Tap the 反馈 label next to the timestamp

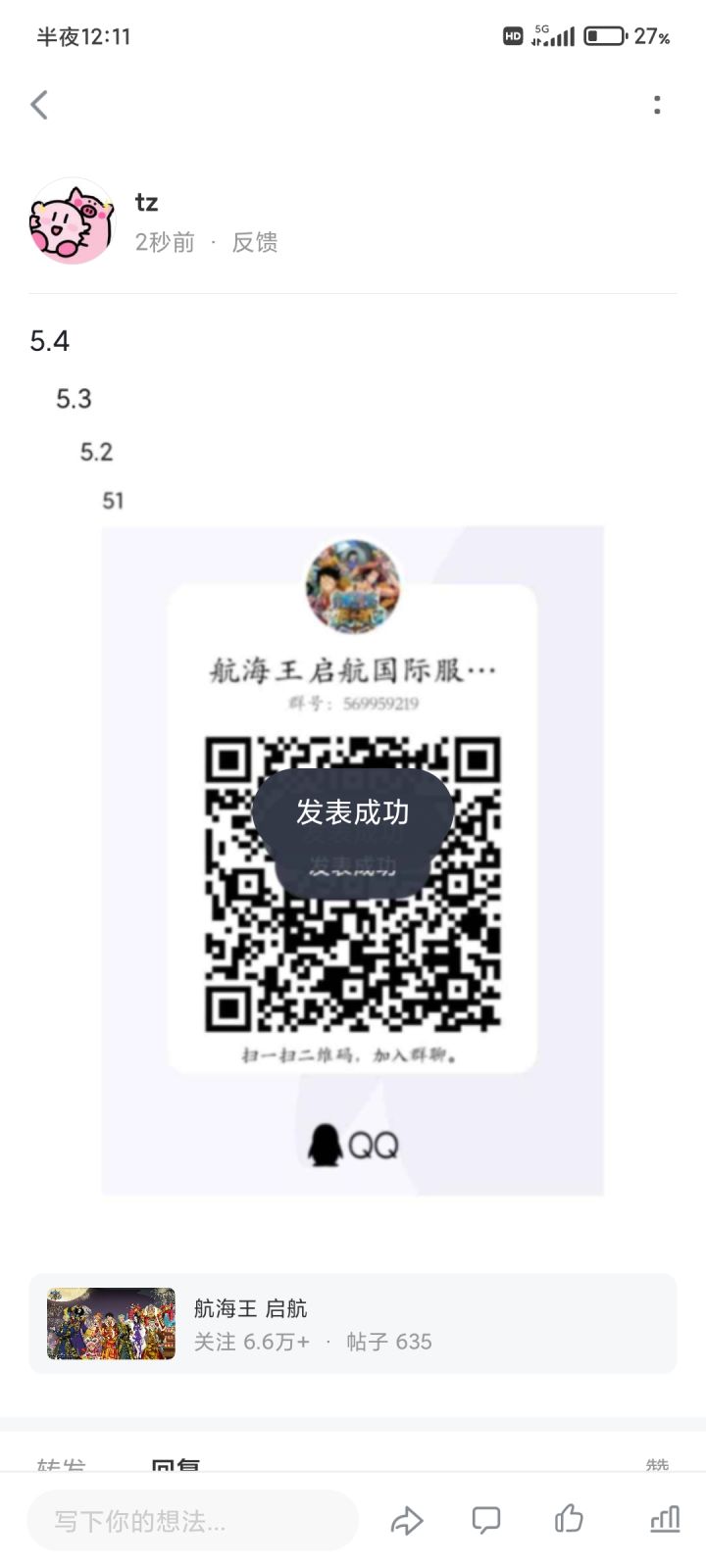[255, 242]
